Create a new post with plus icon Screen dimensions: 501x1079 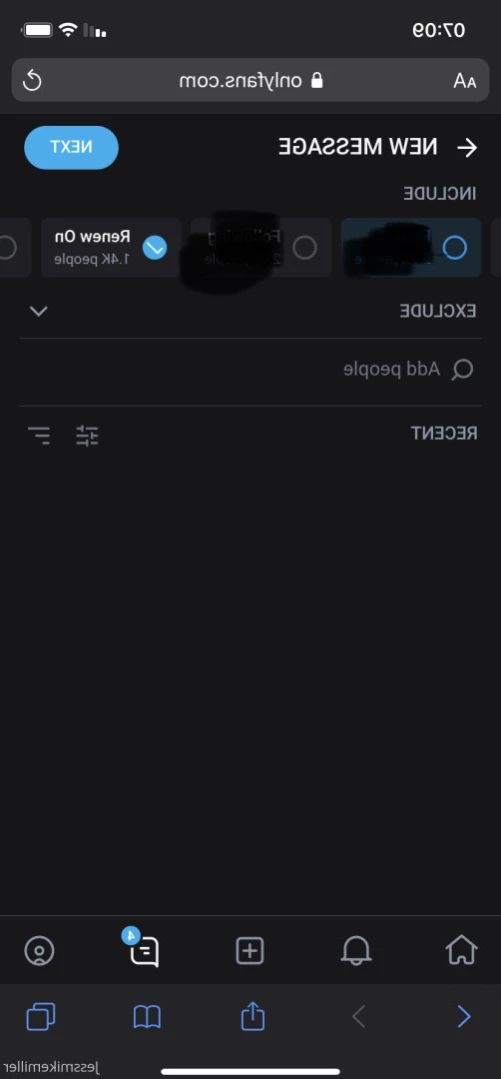[250, 951]
